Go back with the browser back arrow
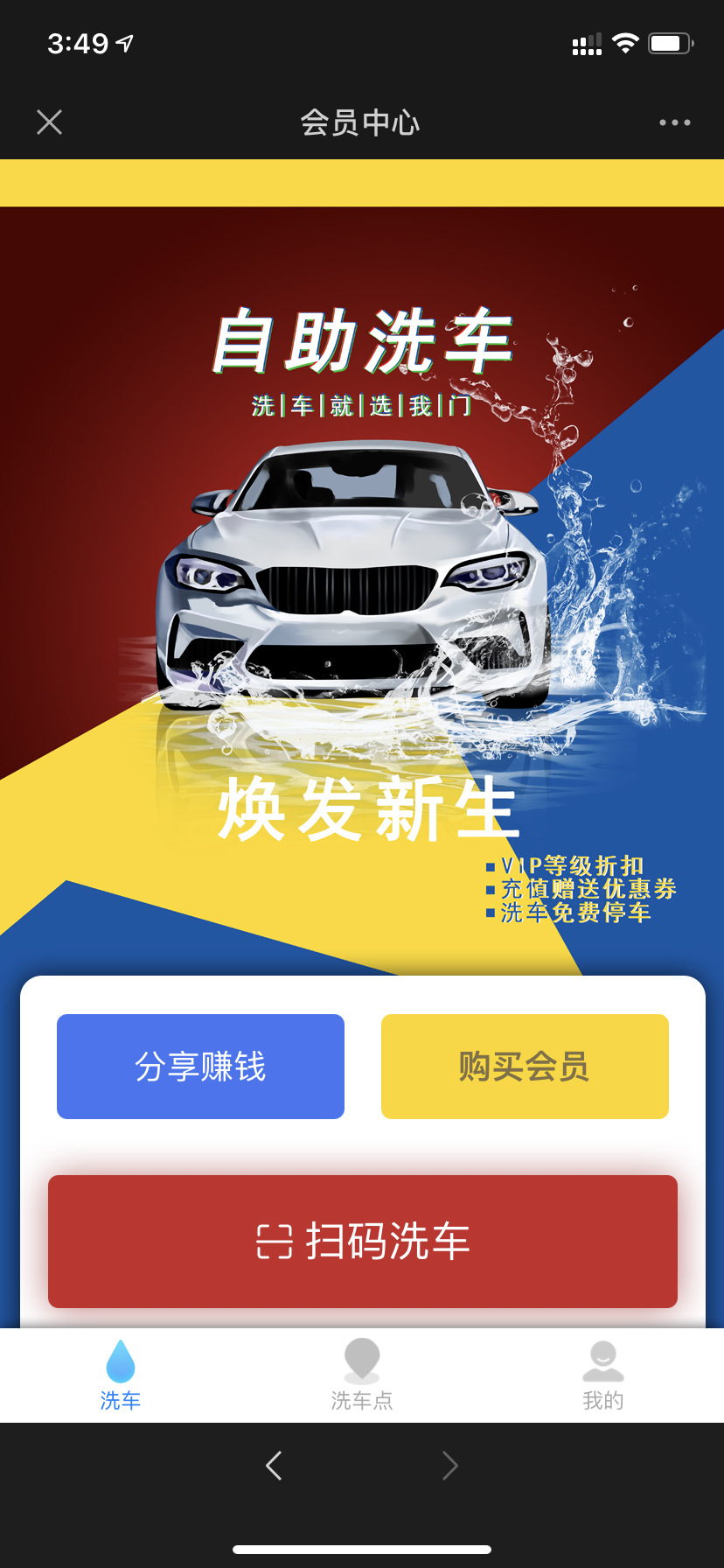 (274, 1465)
